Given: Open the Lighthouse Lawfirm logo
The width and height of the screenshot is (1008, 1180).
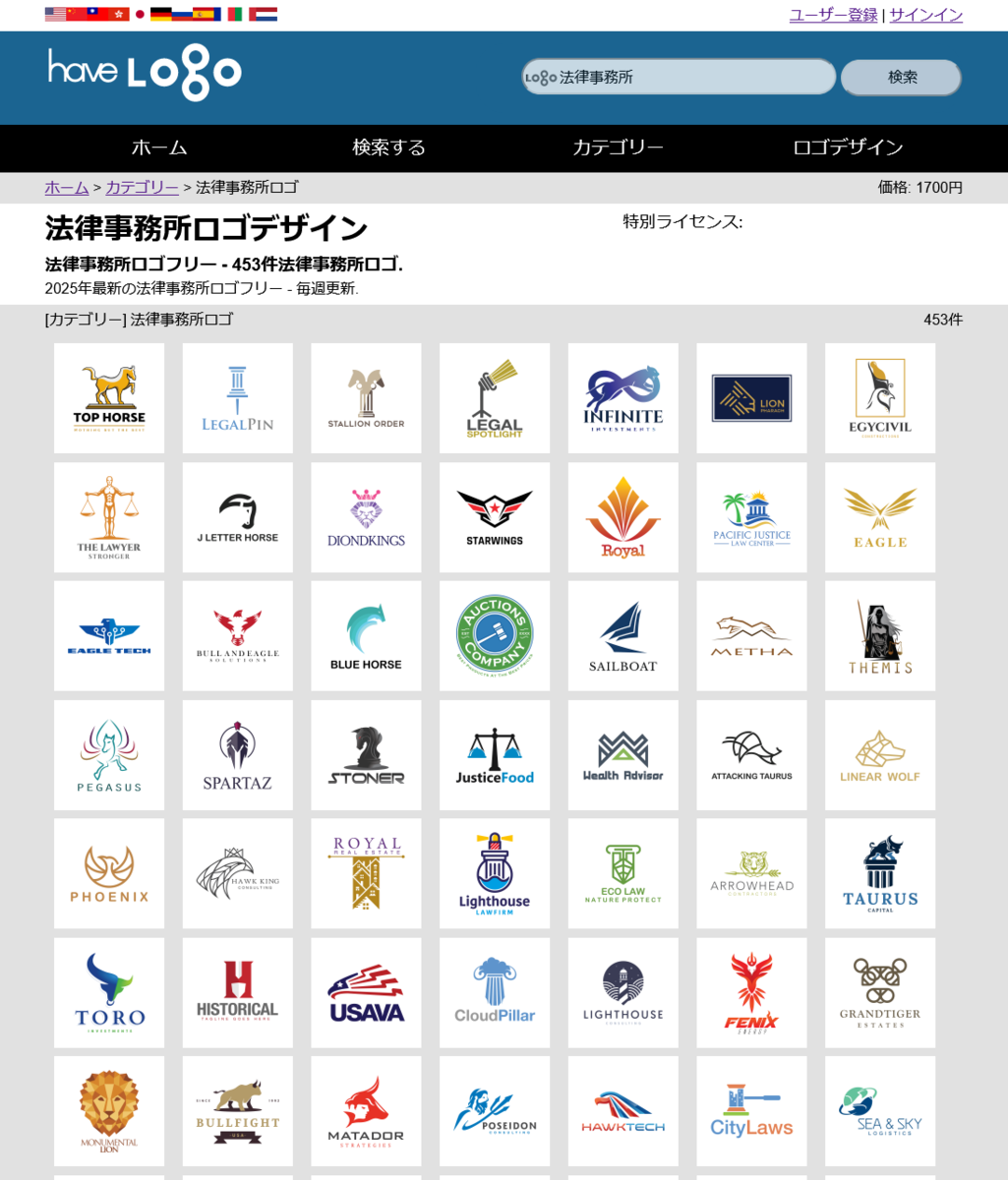Looking at the screenshot, I should point(495,873).
